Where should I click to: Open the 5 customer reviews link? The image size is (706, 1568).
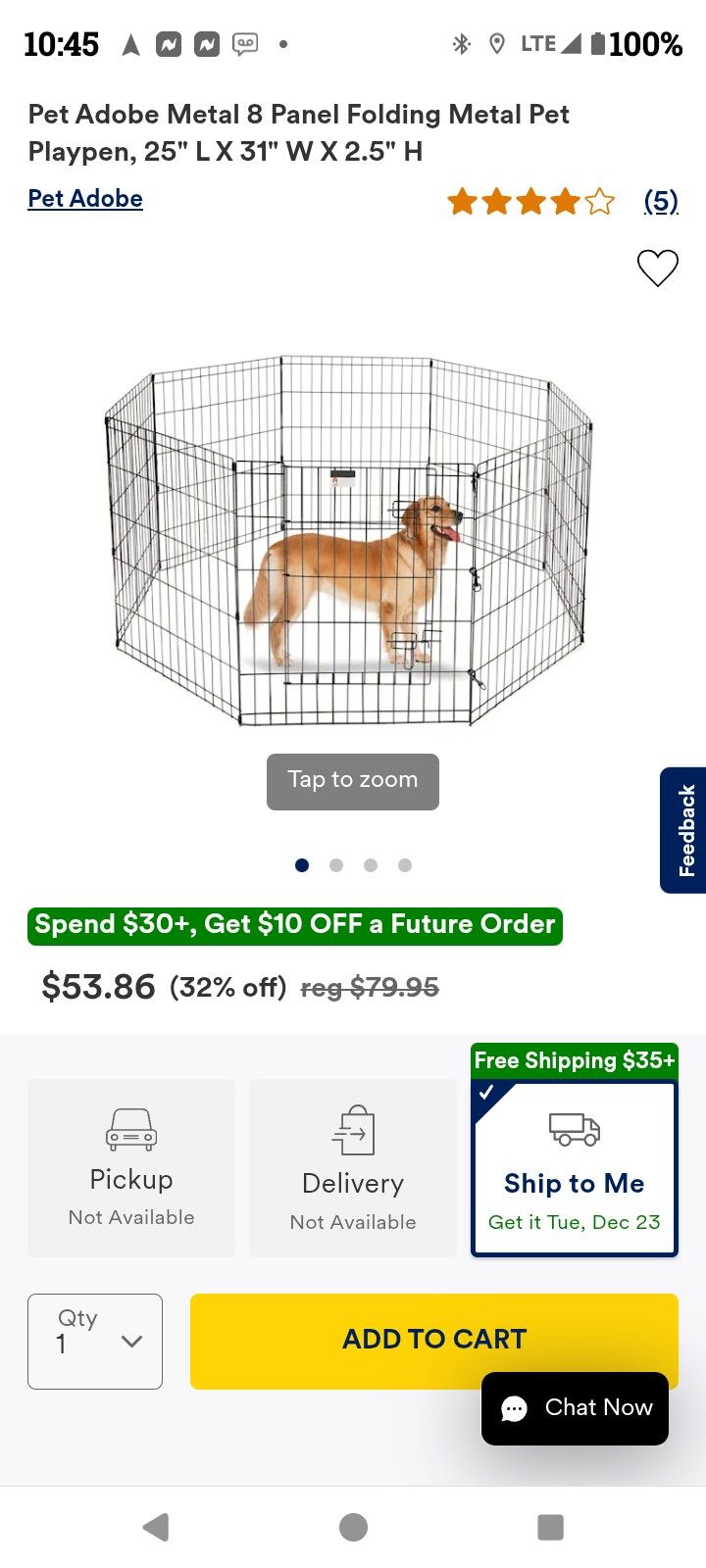660,202
